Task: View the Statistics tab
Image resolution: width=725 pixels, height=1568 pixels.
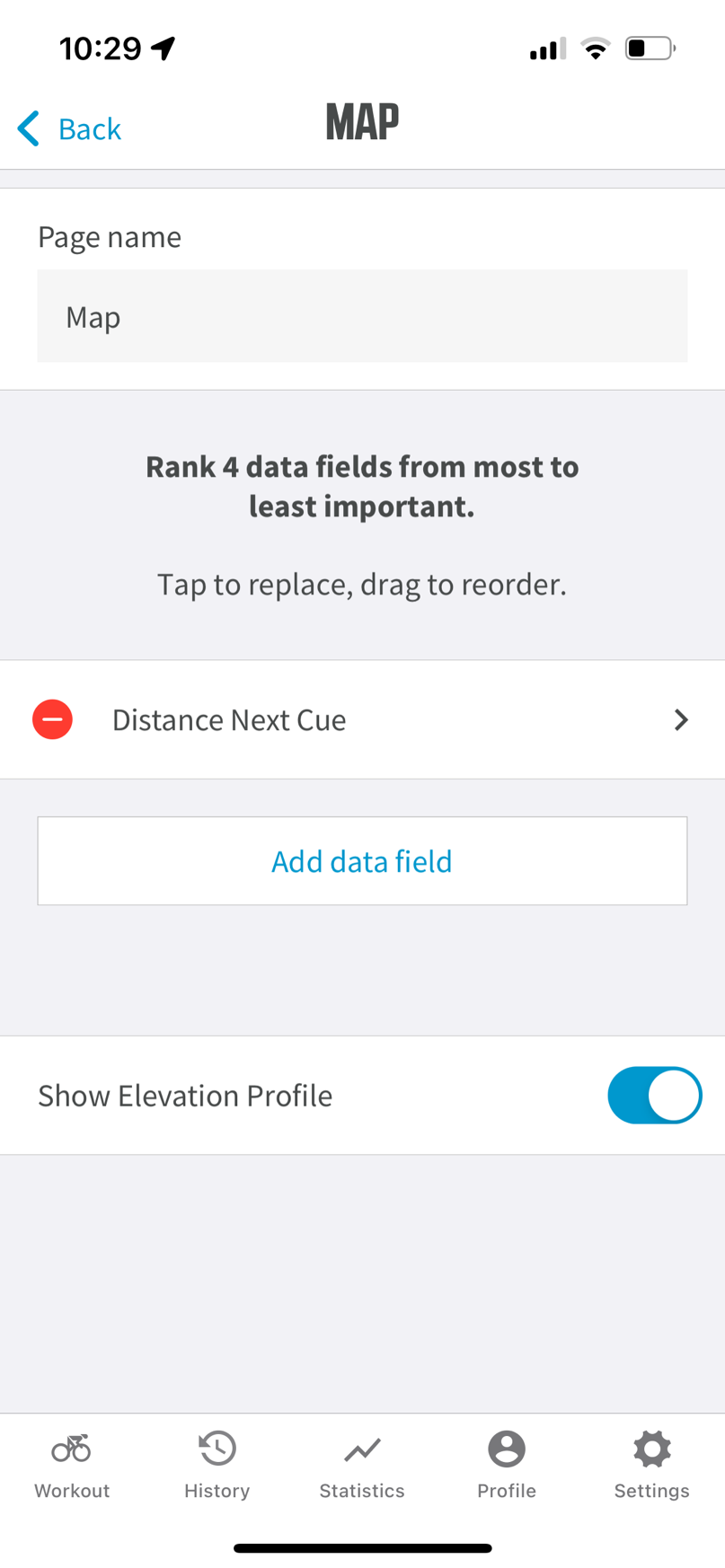Action: pyautogui.click(x=362, y=1466)
